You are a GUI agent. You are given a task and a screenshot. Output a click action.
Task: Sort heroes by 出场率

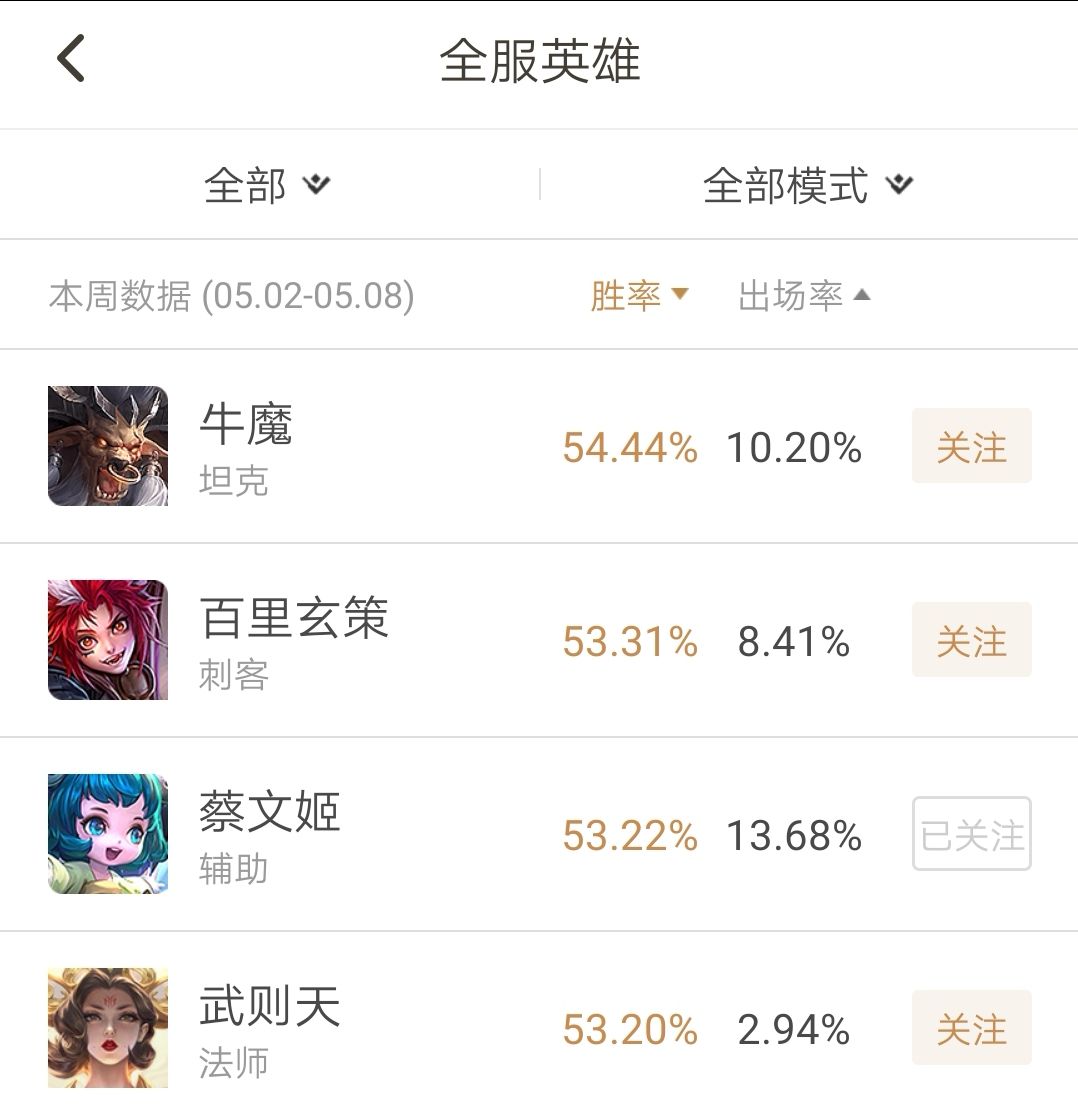click(804, 295)
